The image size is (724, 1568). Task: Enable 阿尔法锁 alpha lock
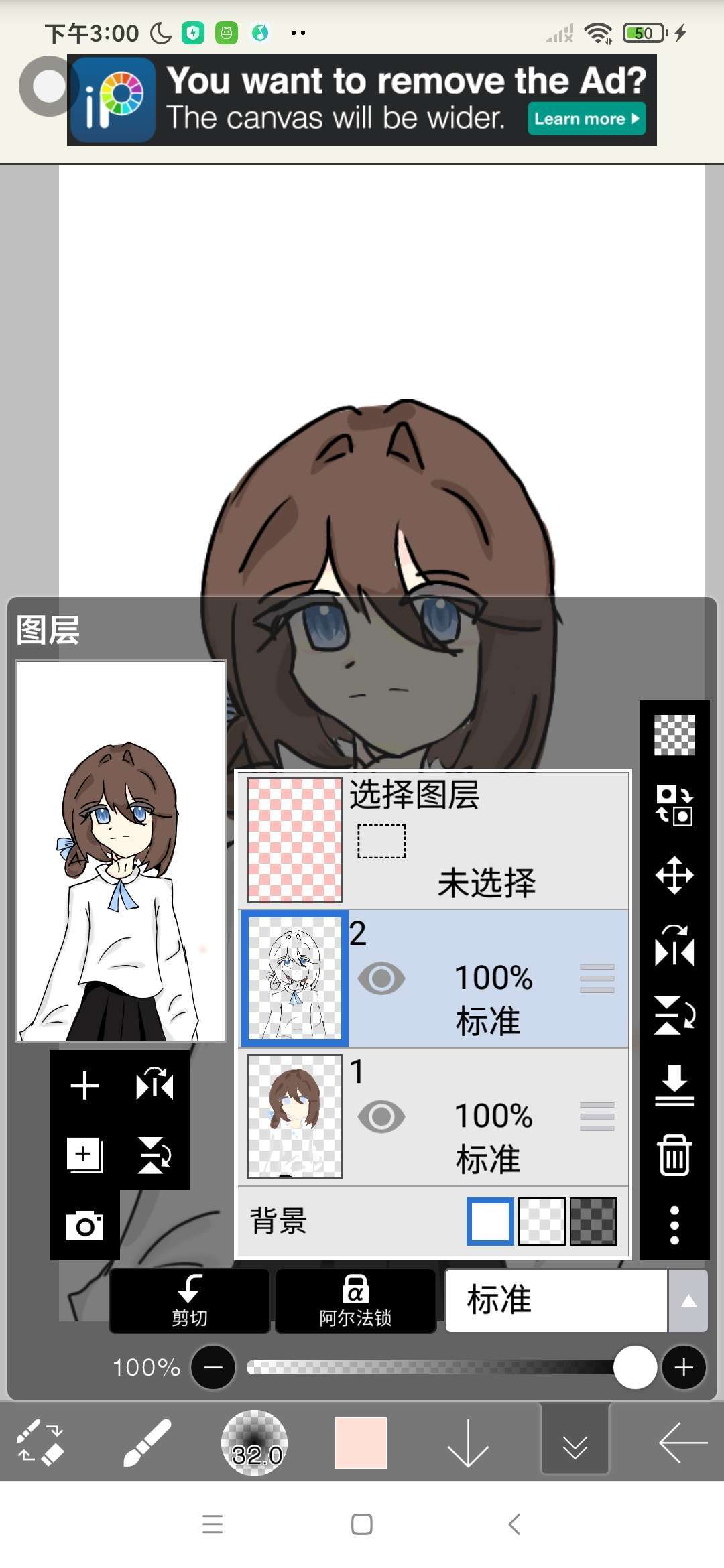[355, 1300]
